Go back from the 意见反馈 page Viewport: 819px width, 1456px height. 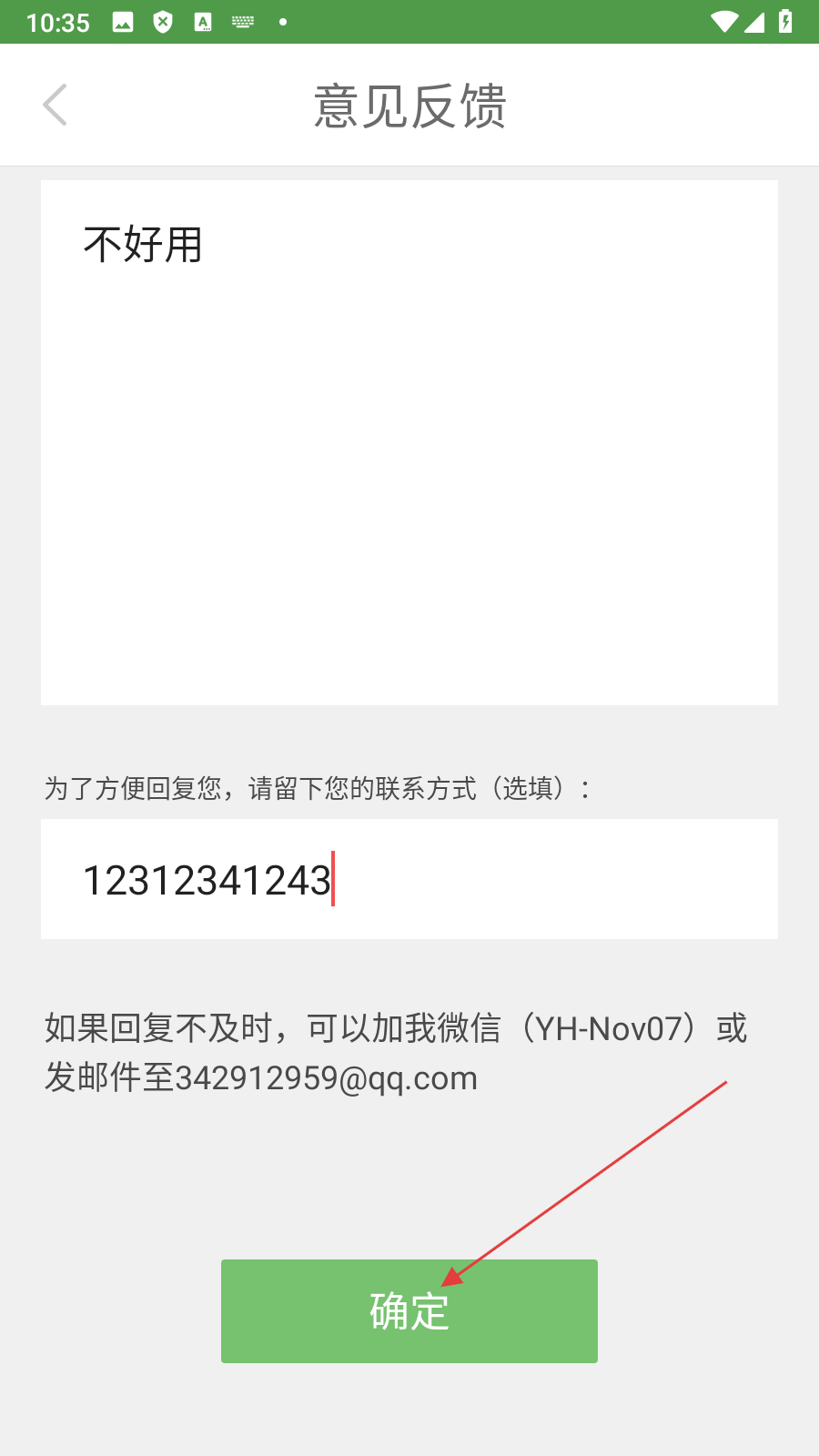(56, 105)
